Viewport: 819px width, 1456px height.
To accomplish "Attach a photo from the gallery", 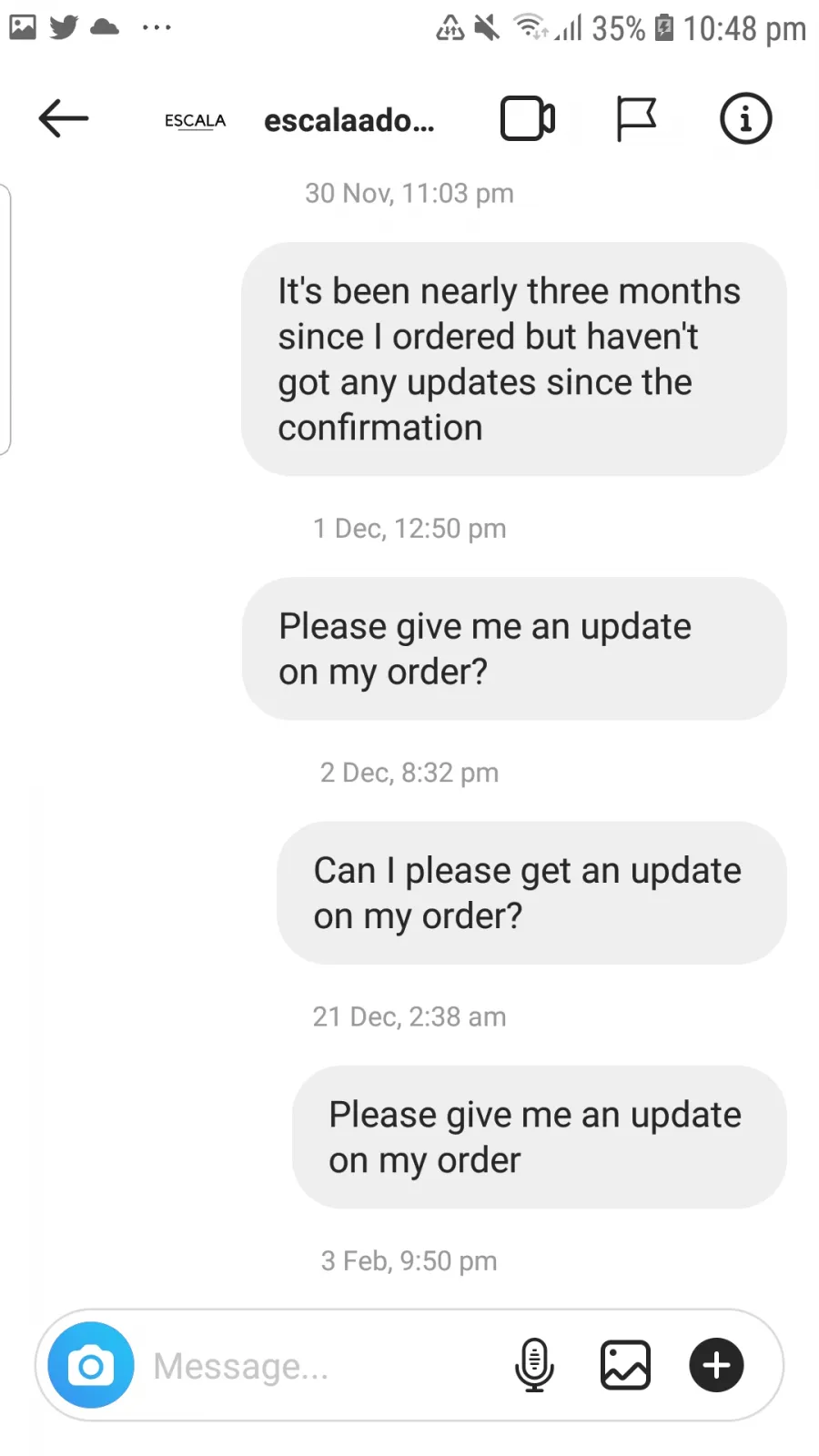I will (x=625, y=1365).
